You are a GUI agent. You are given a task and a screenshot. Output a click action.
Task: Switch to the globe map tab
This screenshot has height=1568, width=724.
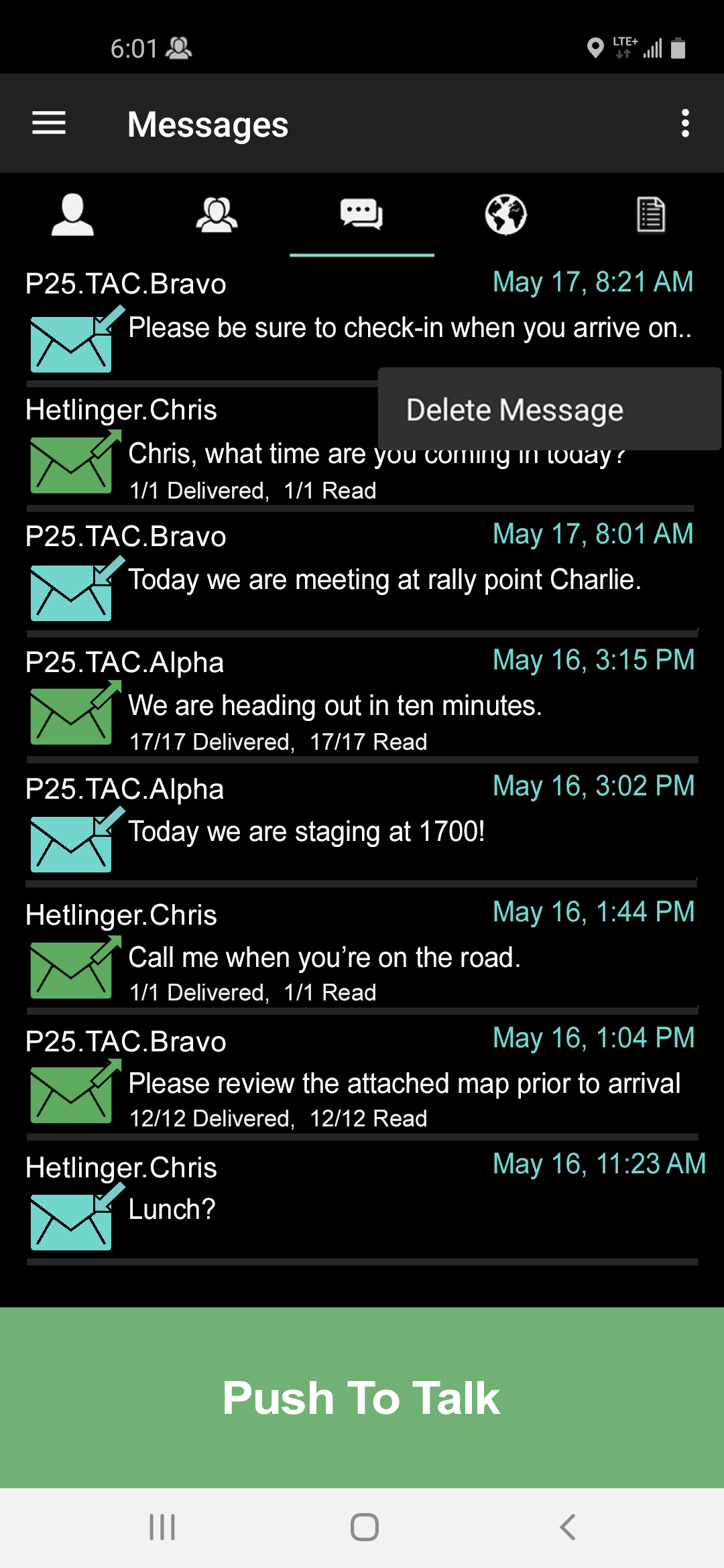tap(506, 215)
